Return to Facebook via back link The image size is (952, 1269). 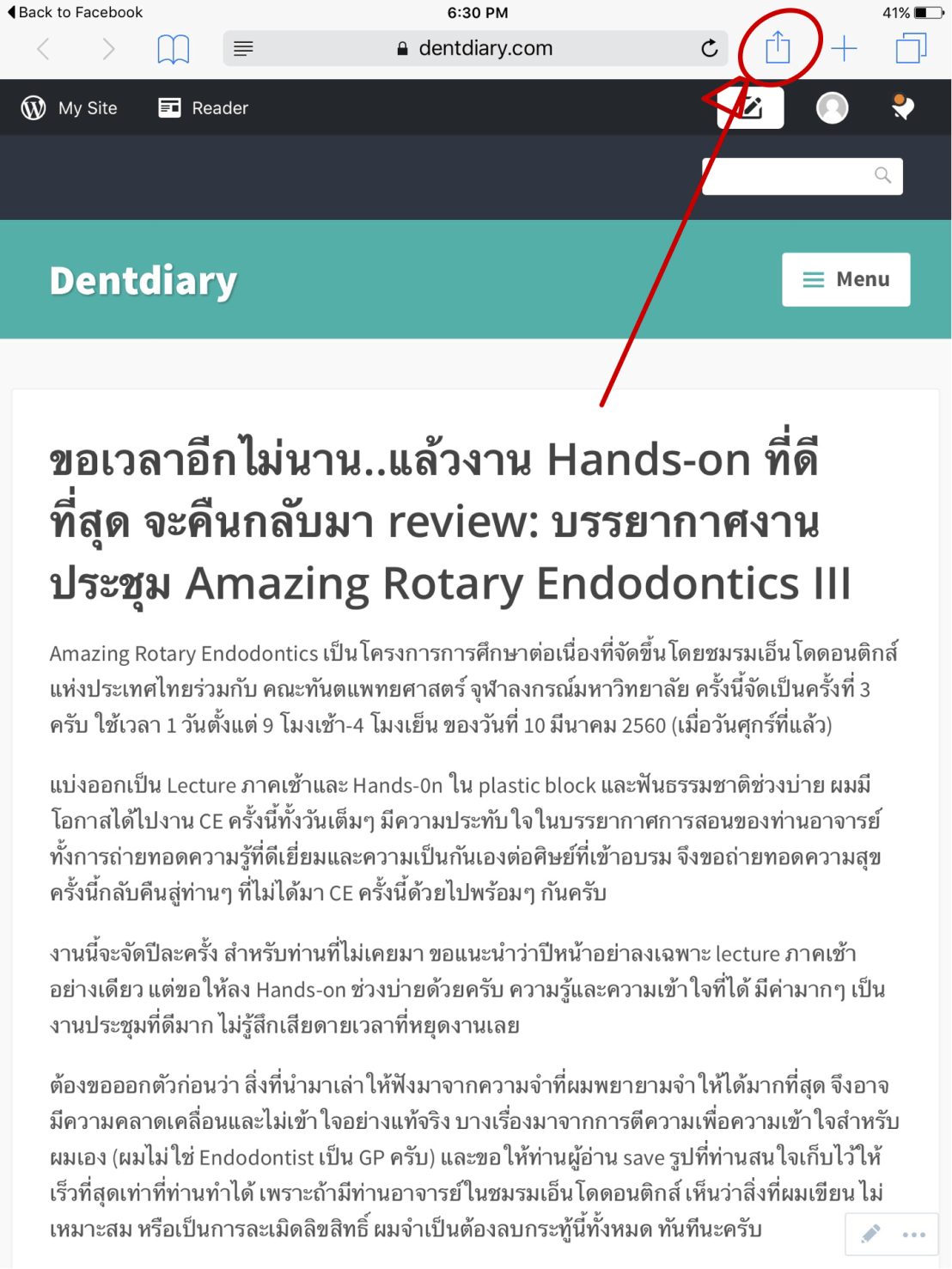[74, 12]
